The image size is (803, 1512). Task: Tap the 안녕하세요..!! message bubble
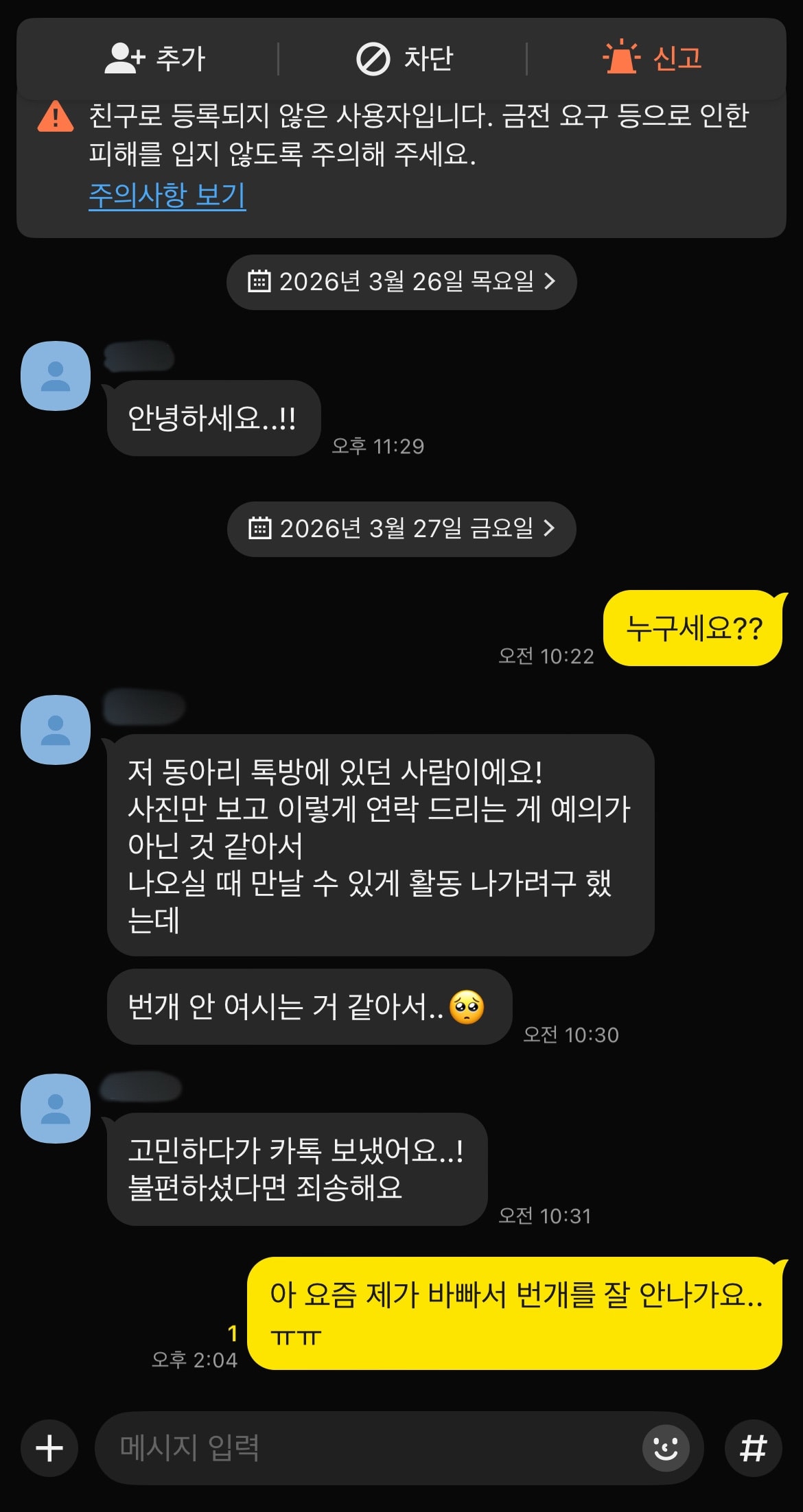[211, 417]
